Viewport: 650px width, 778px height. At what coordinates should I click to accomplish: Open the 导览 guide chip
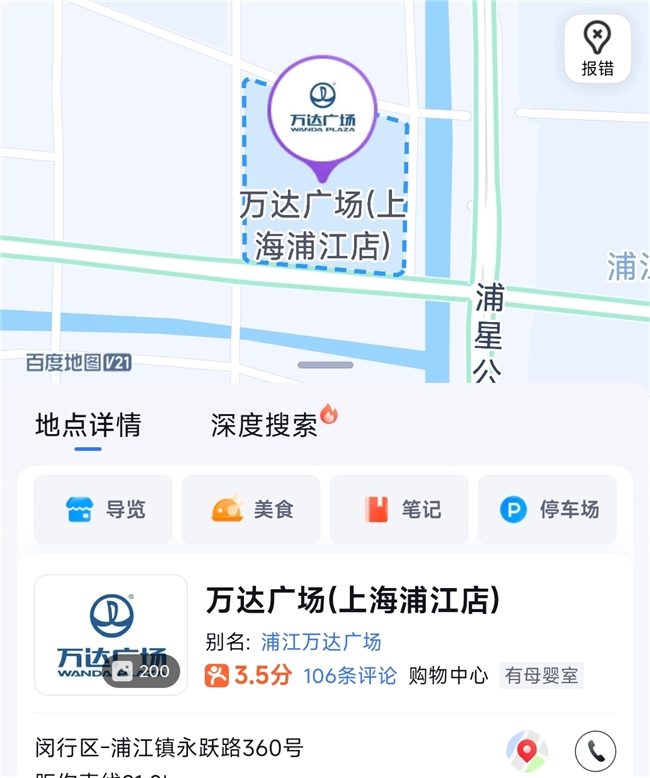point(104,510)
